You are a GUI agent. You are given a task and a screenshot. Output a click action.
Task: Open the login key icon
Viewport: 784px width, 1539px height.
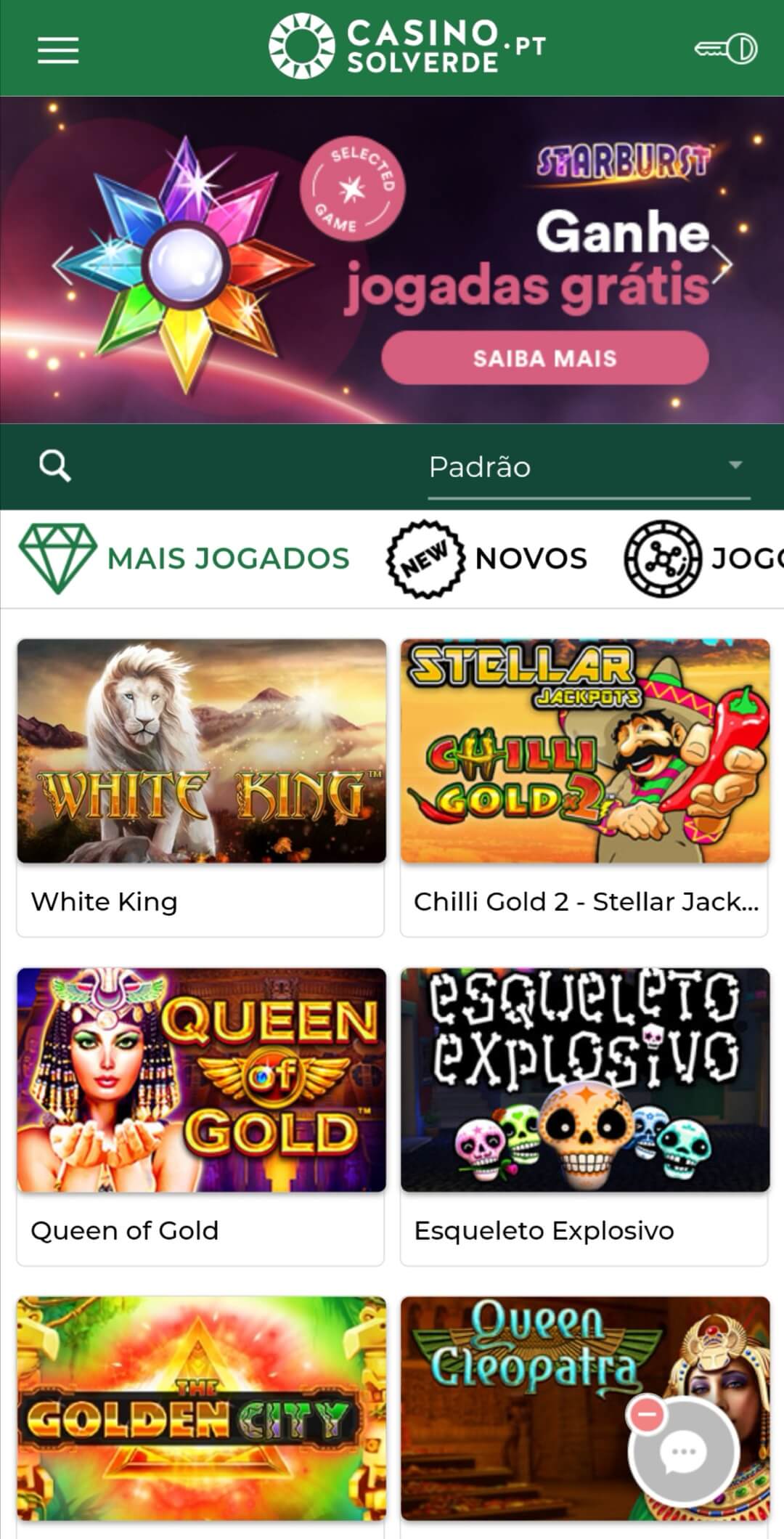[725, 49]
